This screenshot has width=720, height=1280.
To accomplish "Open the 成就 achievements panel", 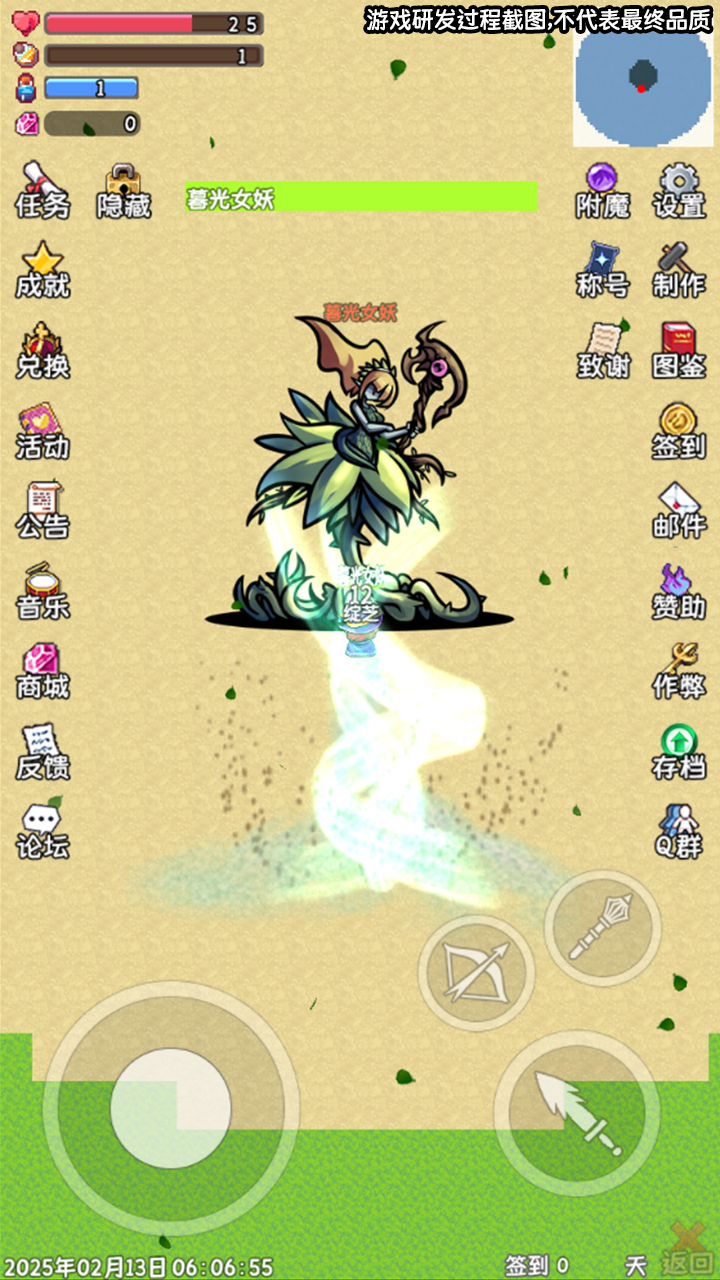I will coord(42,270).
